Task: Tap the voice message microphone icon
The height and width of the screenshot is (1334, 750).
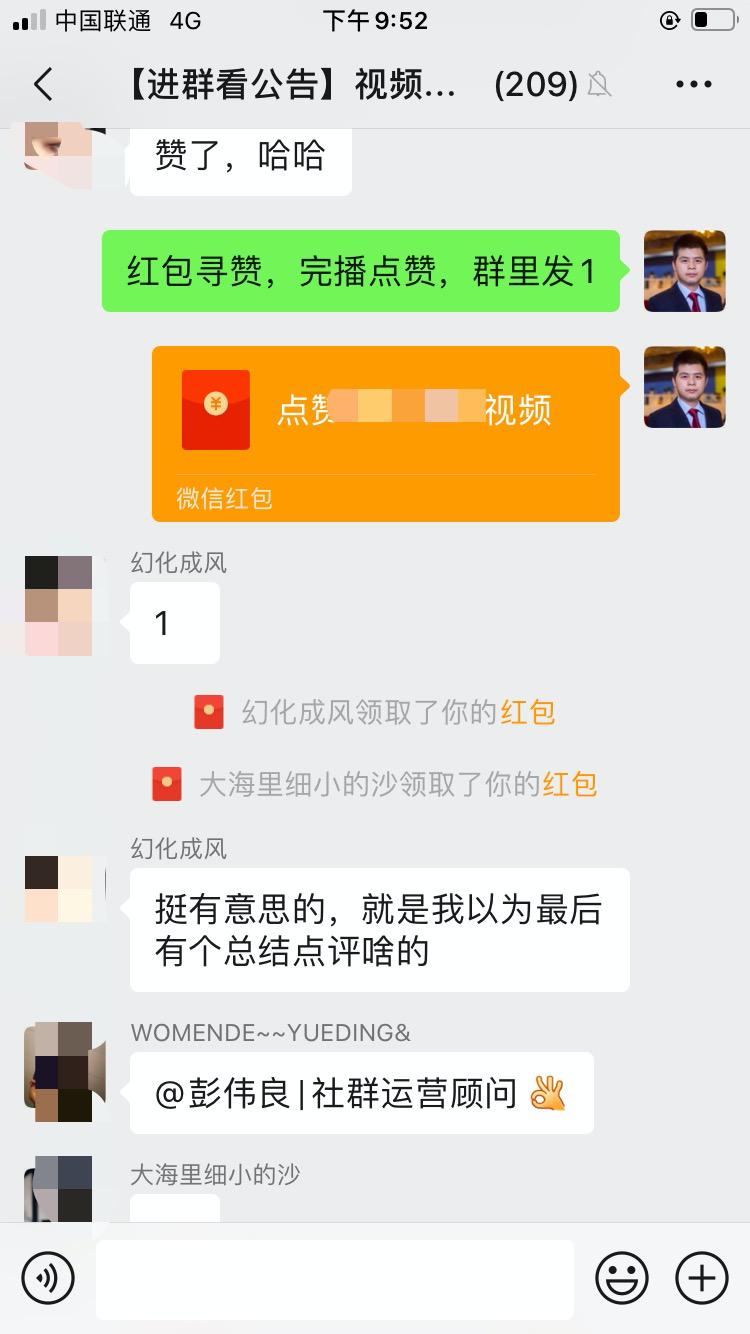Action: [x=47, y=1278]
